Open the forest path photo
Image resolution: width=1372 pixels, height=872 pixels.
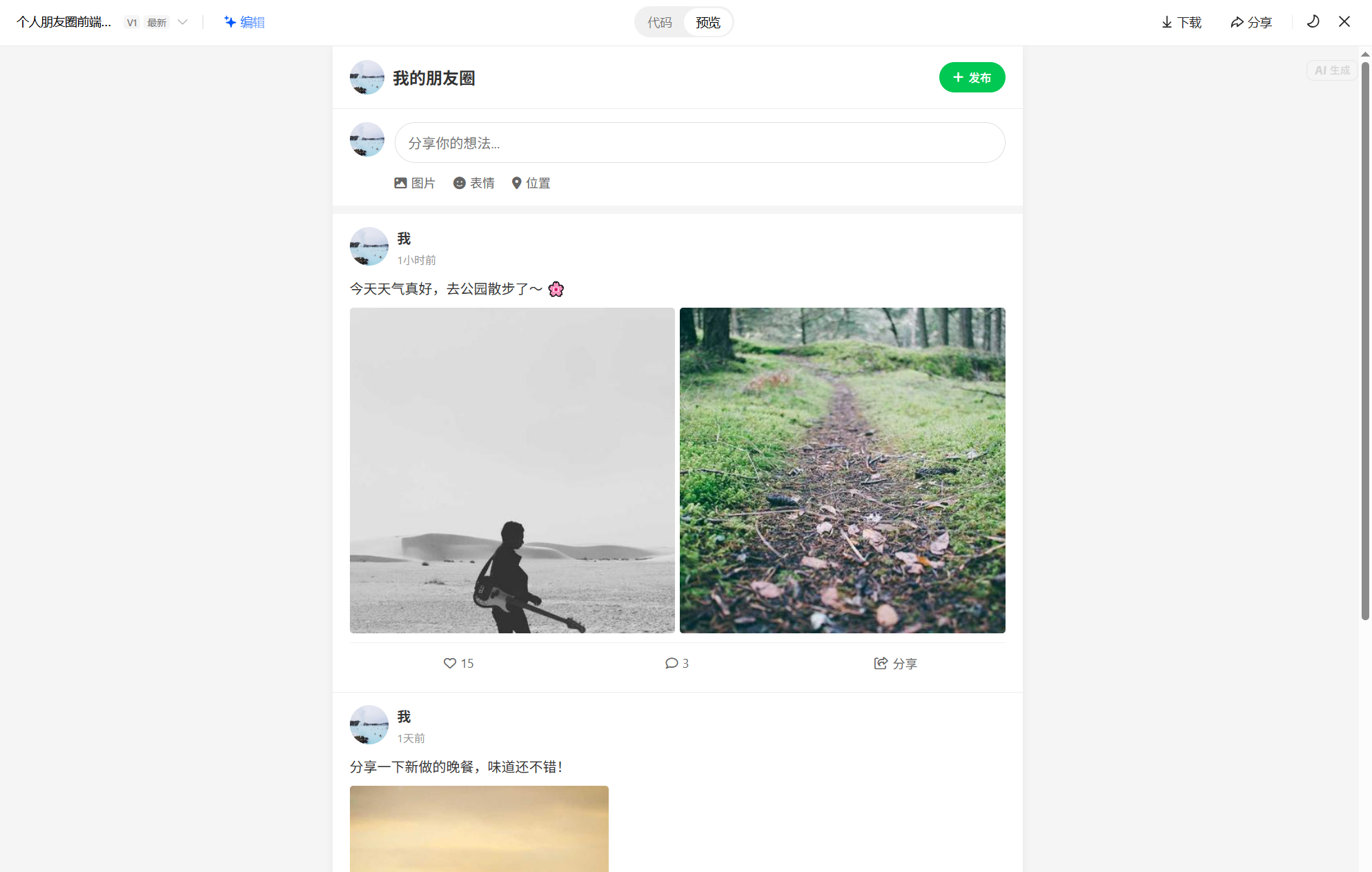pos(842,470)
